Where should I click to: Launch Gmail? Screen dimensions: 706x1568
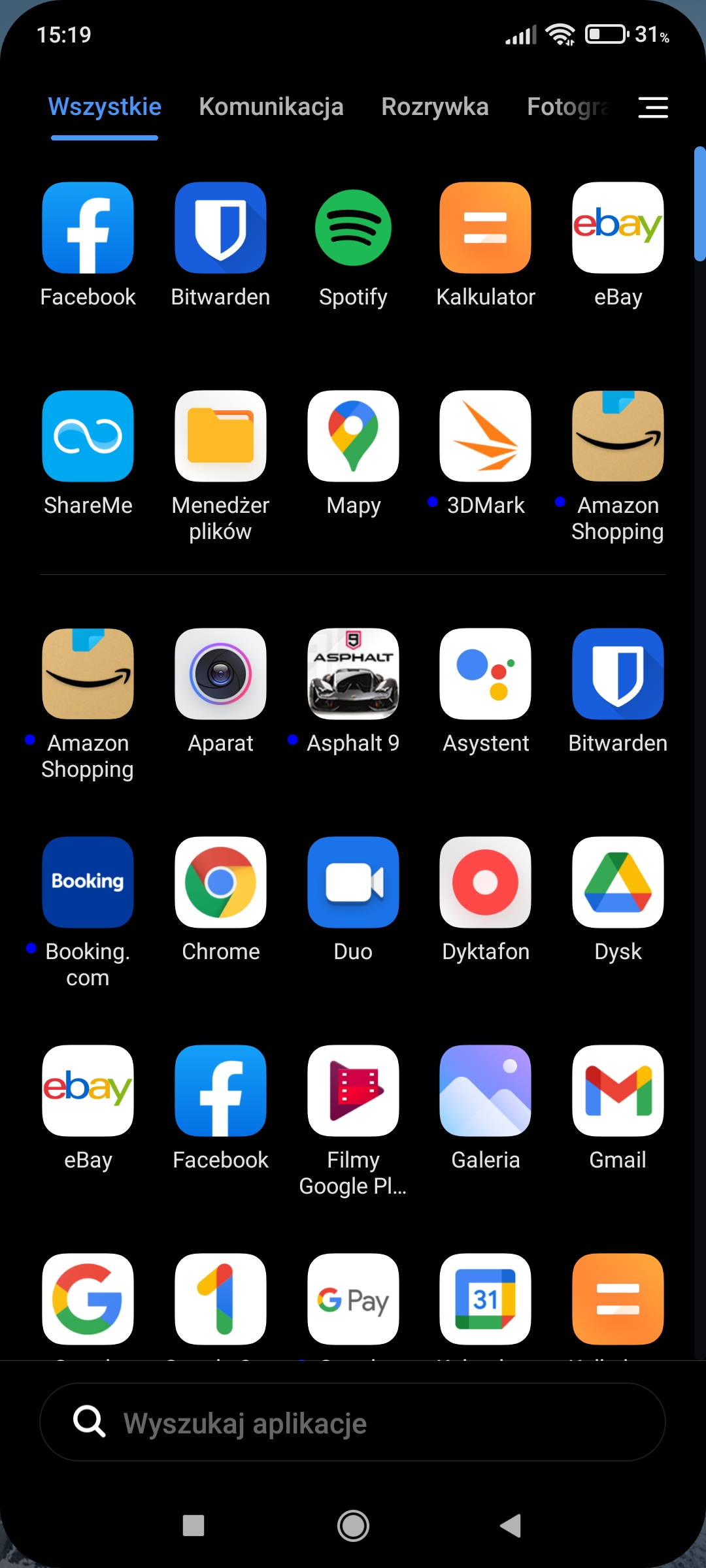point(618,1091)
